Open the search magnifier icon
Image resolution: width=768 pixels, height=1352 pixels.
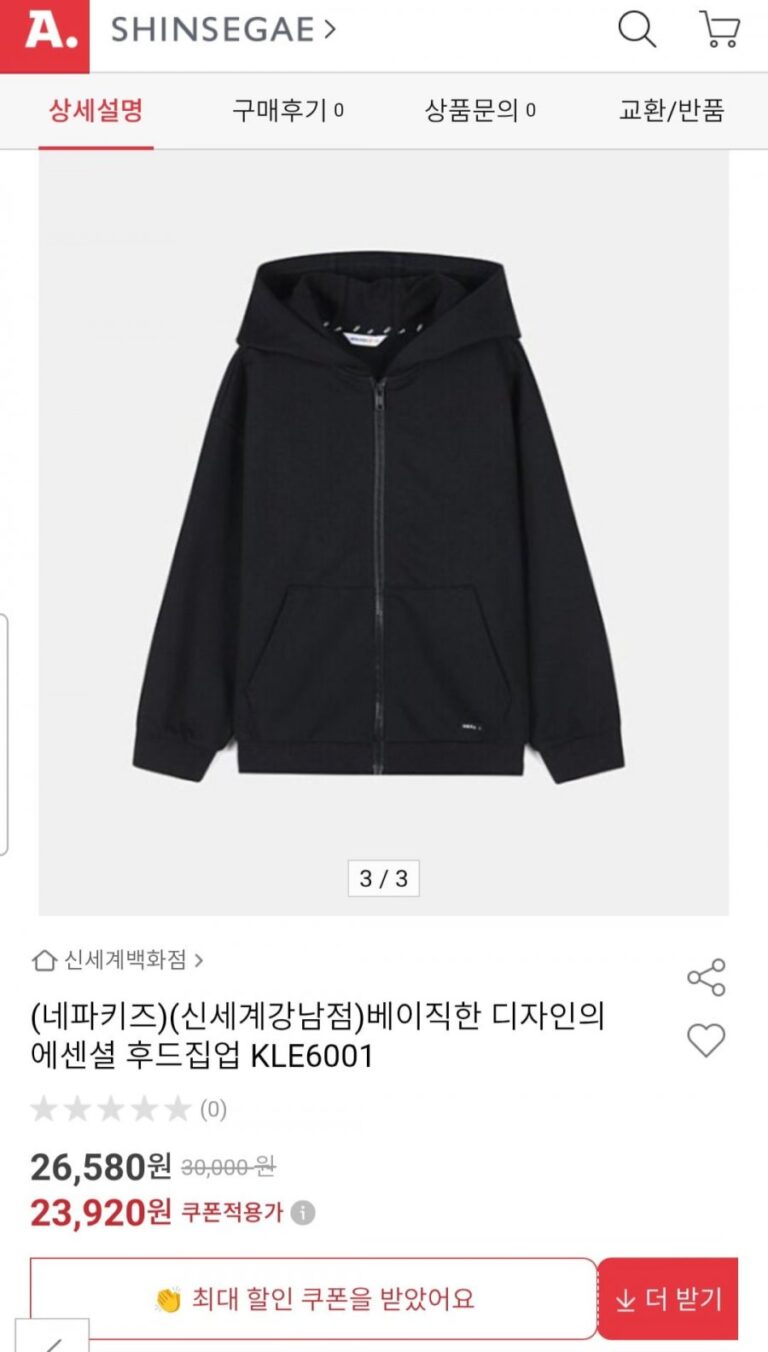click(x=636, y=30)
